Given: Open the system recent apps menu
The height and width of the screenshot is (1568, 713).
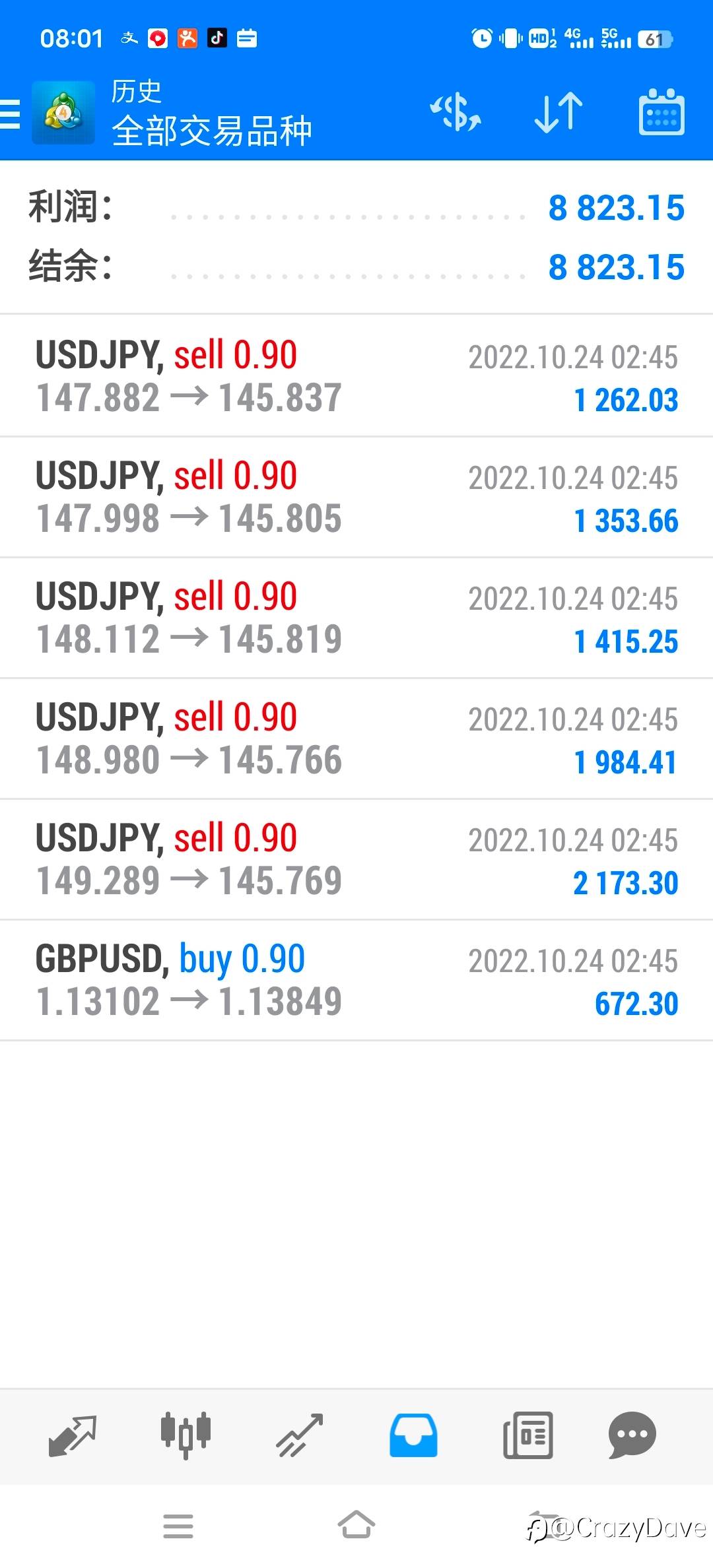Looking at the screenshot, I should pos(178,1526).
